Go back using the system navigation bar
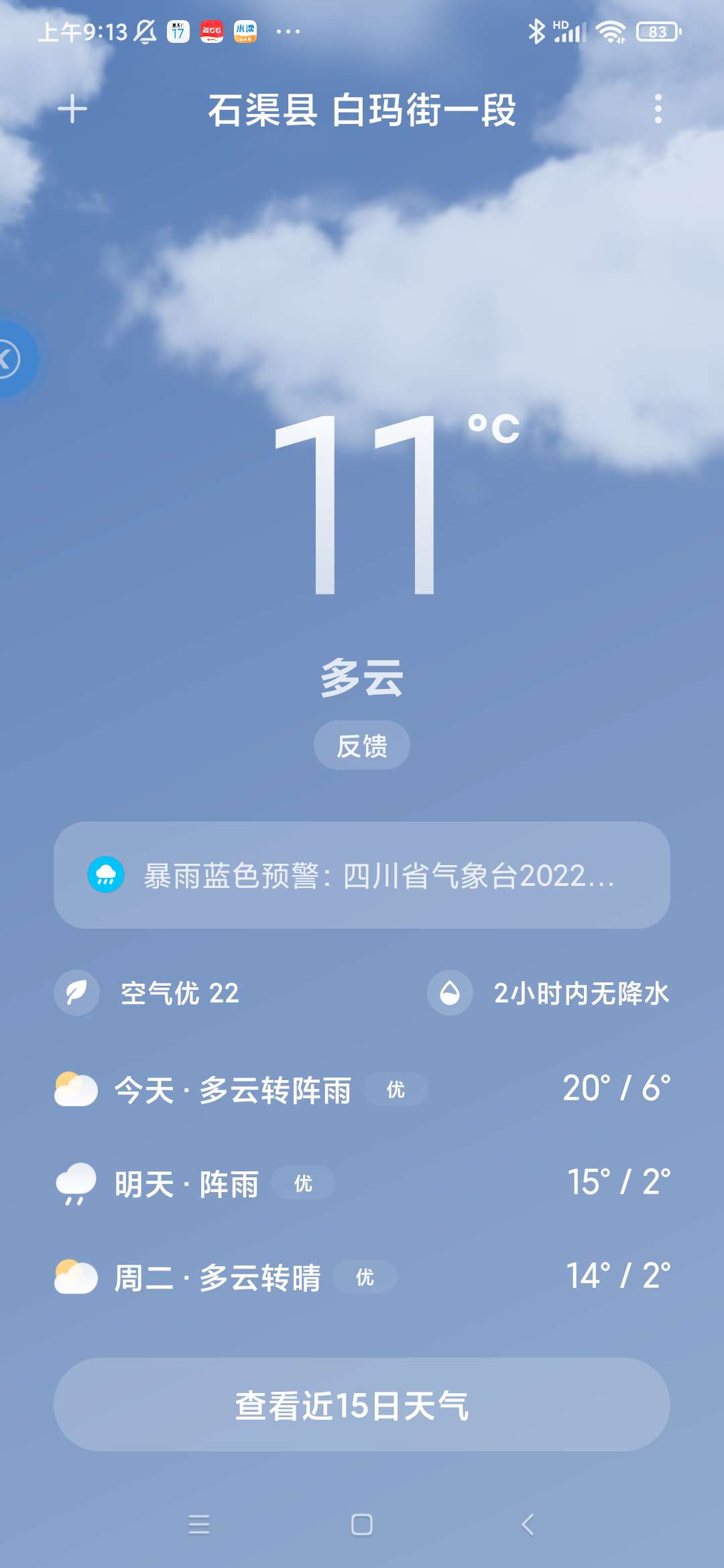The height and width of the screenshot is (1568, 724). pyautogui.click(x=528, y=1524)
